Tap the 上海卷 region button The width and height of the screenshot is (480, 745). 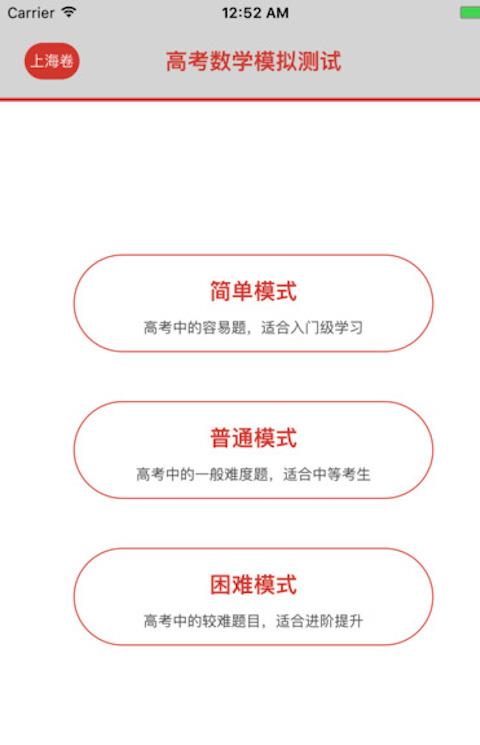click(52, 61)
